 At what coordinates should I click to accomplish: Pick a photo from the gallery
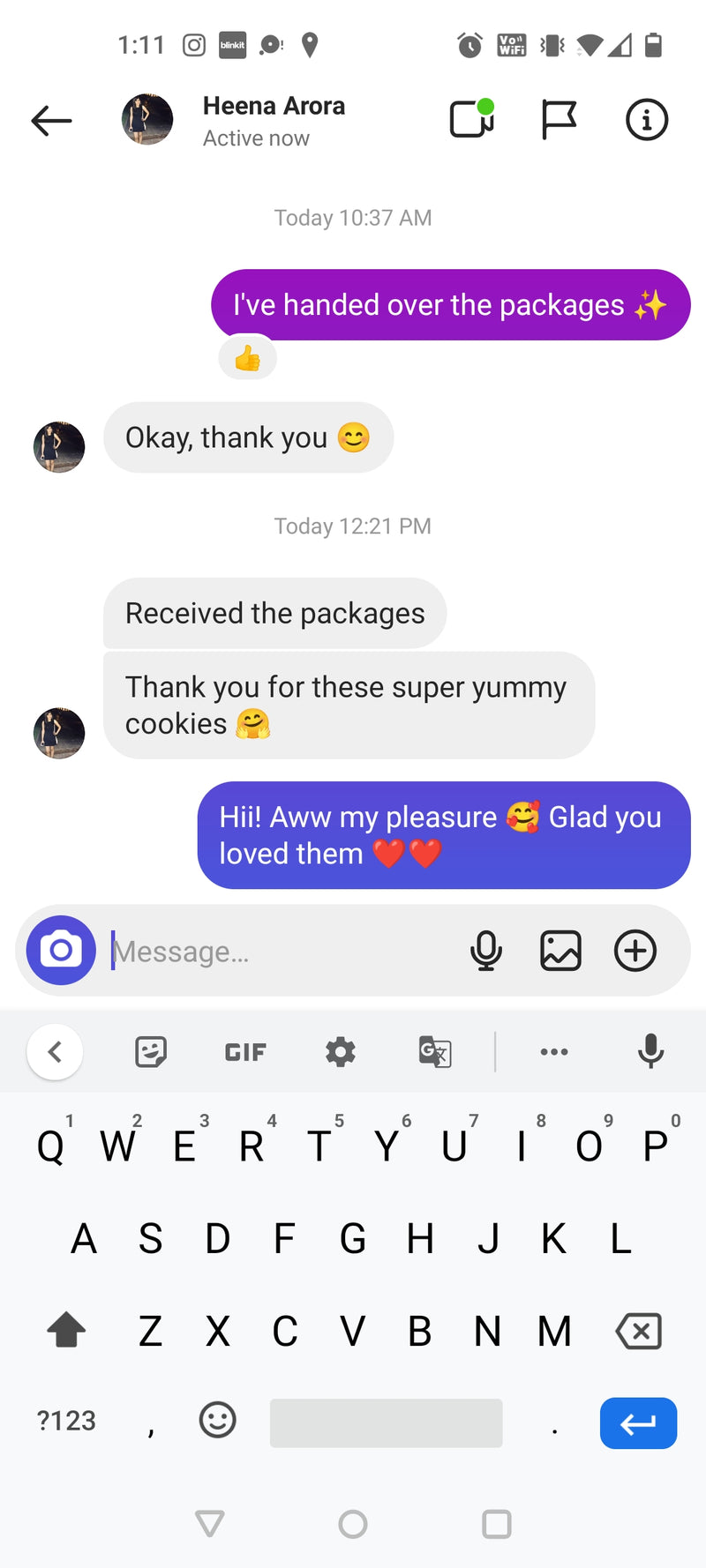tap(560, 951)
